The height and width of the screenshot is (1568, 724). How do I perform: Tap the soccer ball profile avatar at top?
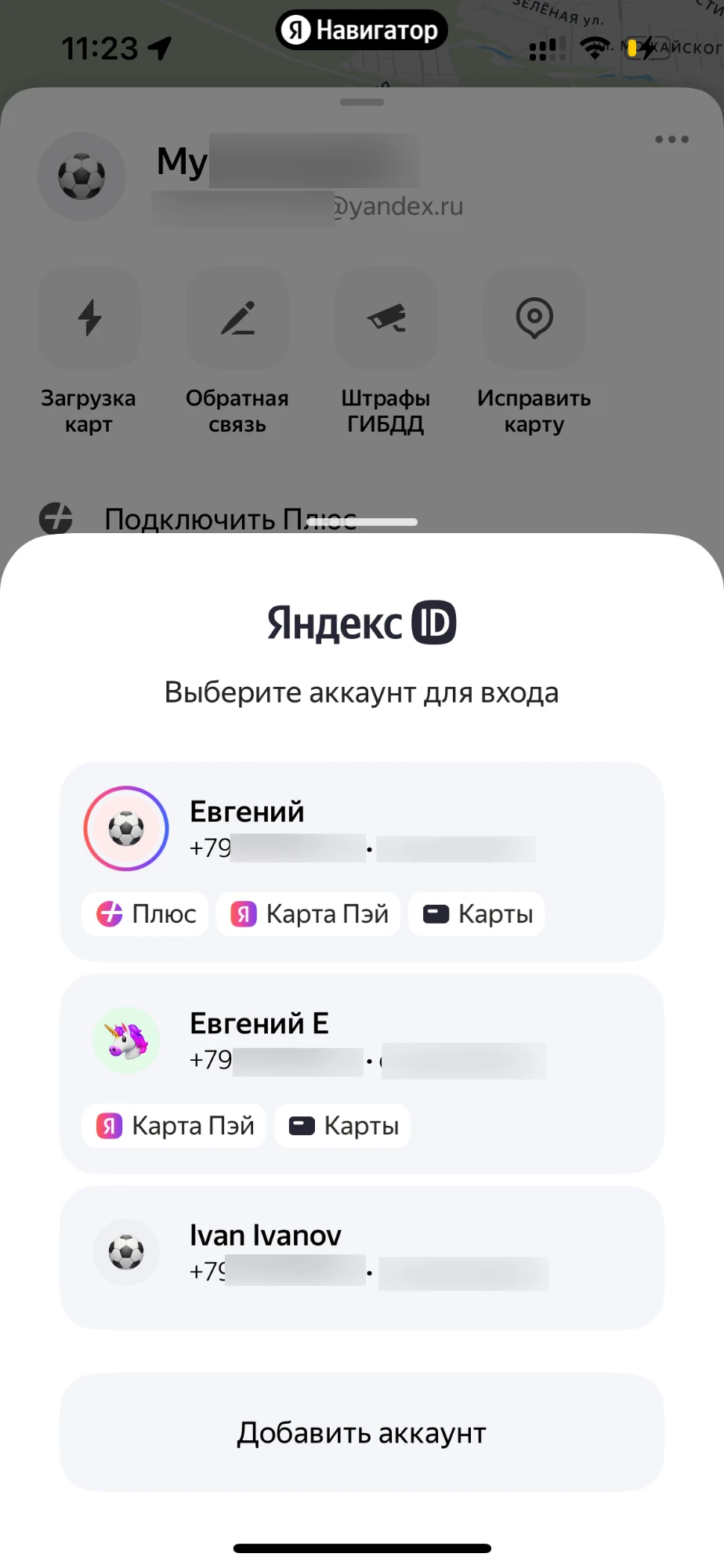pos(81,176)
